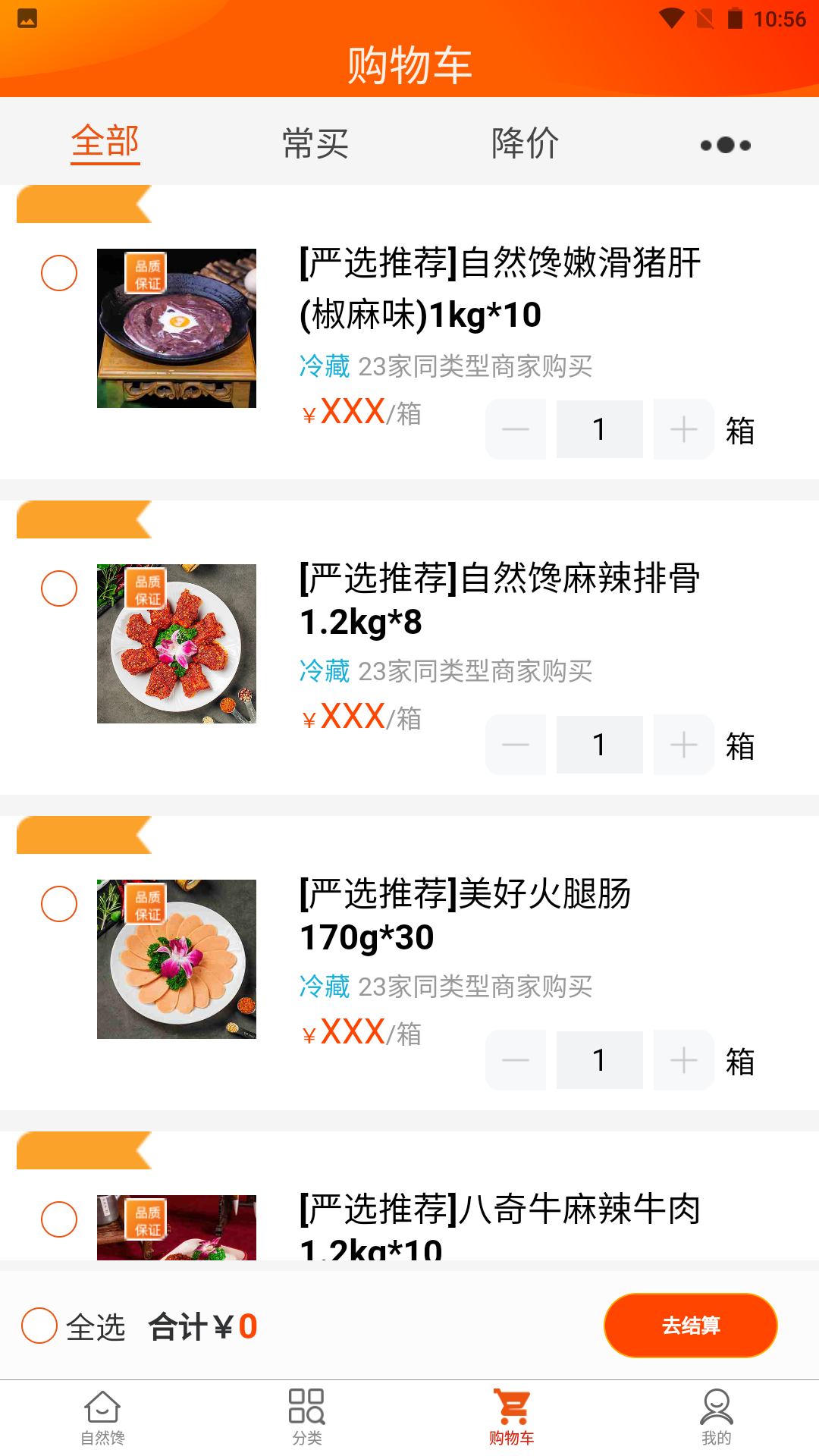Viewport: 819px width, 1456px height.
Task: Select the 麻辣排骨 item radio circle
Action: [58, 589]
